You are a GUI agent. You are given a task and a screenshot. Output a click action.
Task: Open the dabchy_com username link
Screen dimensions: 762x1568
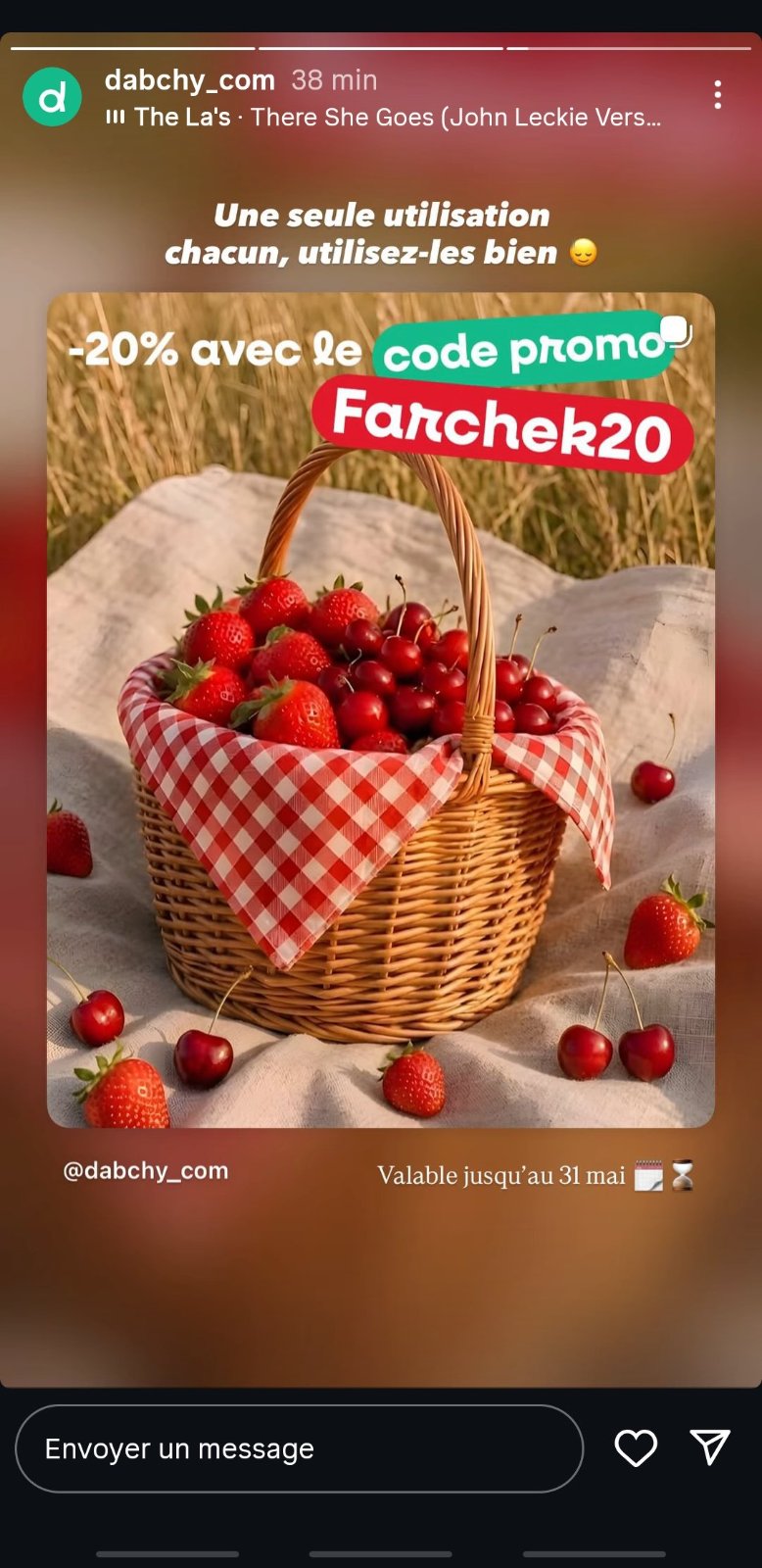[x=190, y=80]
